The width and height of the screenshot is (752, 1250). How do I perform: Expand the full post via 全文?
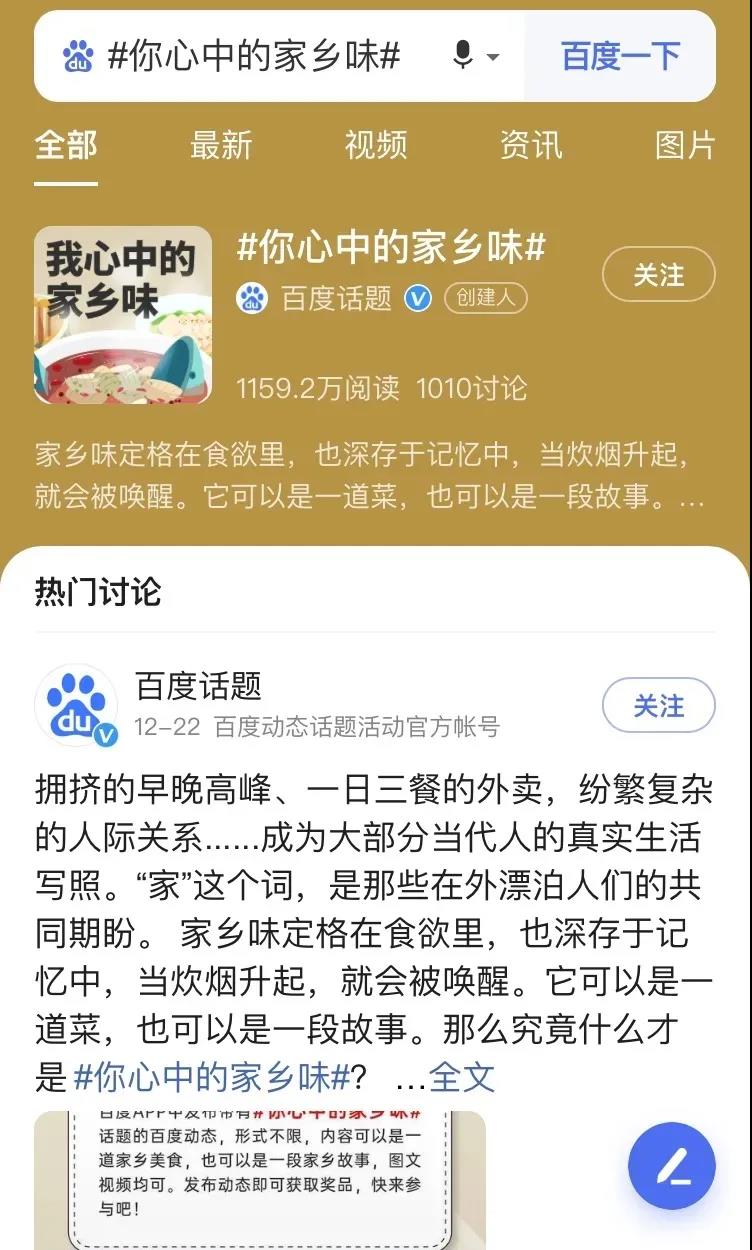pyautogui.click(x=460, y=1078)
